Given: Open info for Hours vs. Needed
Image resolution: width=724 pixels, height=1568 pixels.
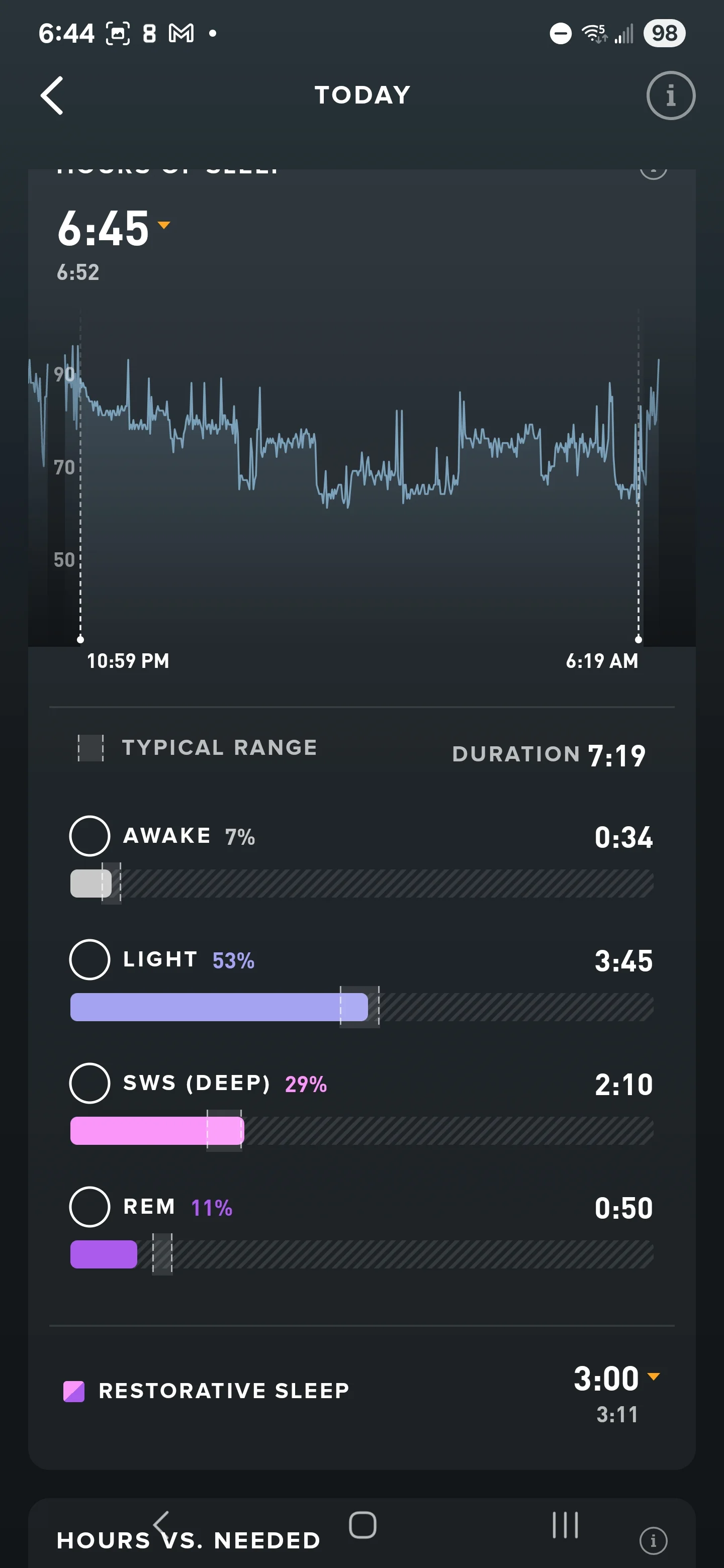Looking at the screenshot, I should (654, 1540).
